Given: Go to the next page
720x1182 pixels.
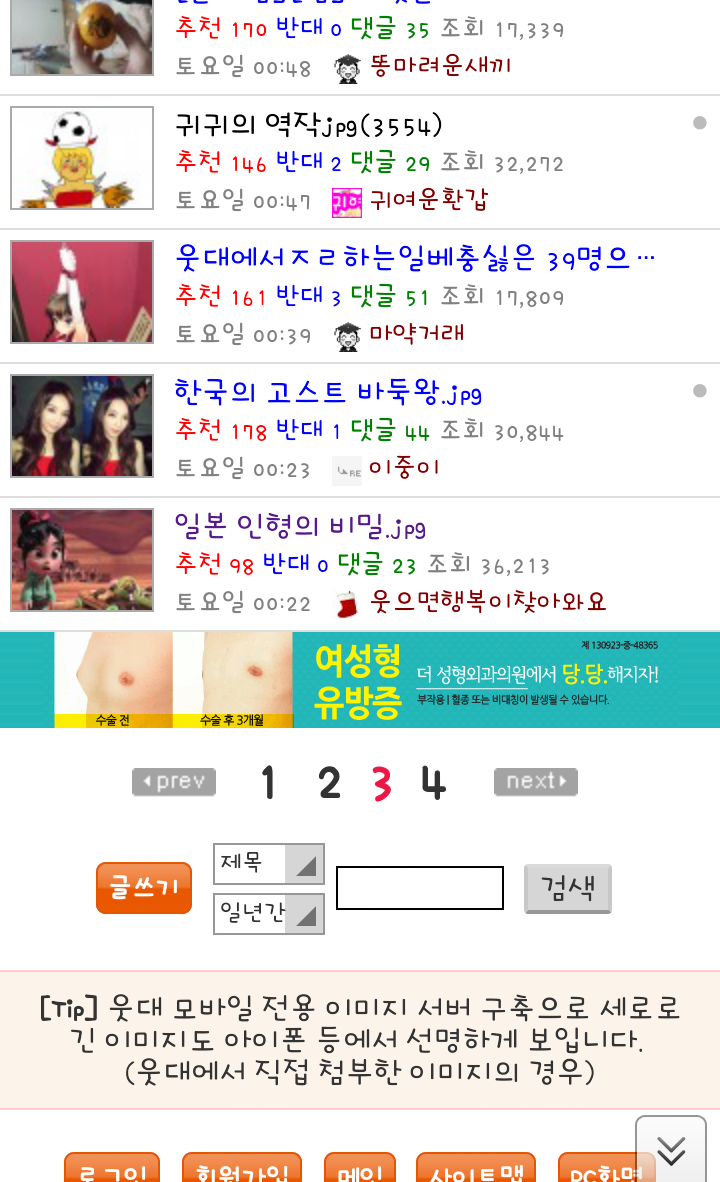Looking at the screenshot, I should tap(536, 782).
